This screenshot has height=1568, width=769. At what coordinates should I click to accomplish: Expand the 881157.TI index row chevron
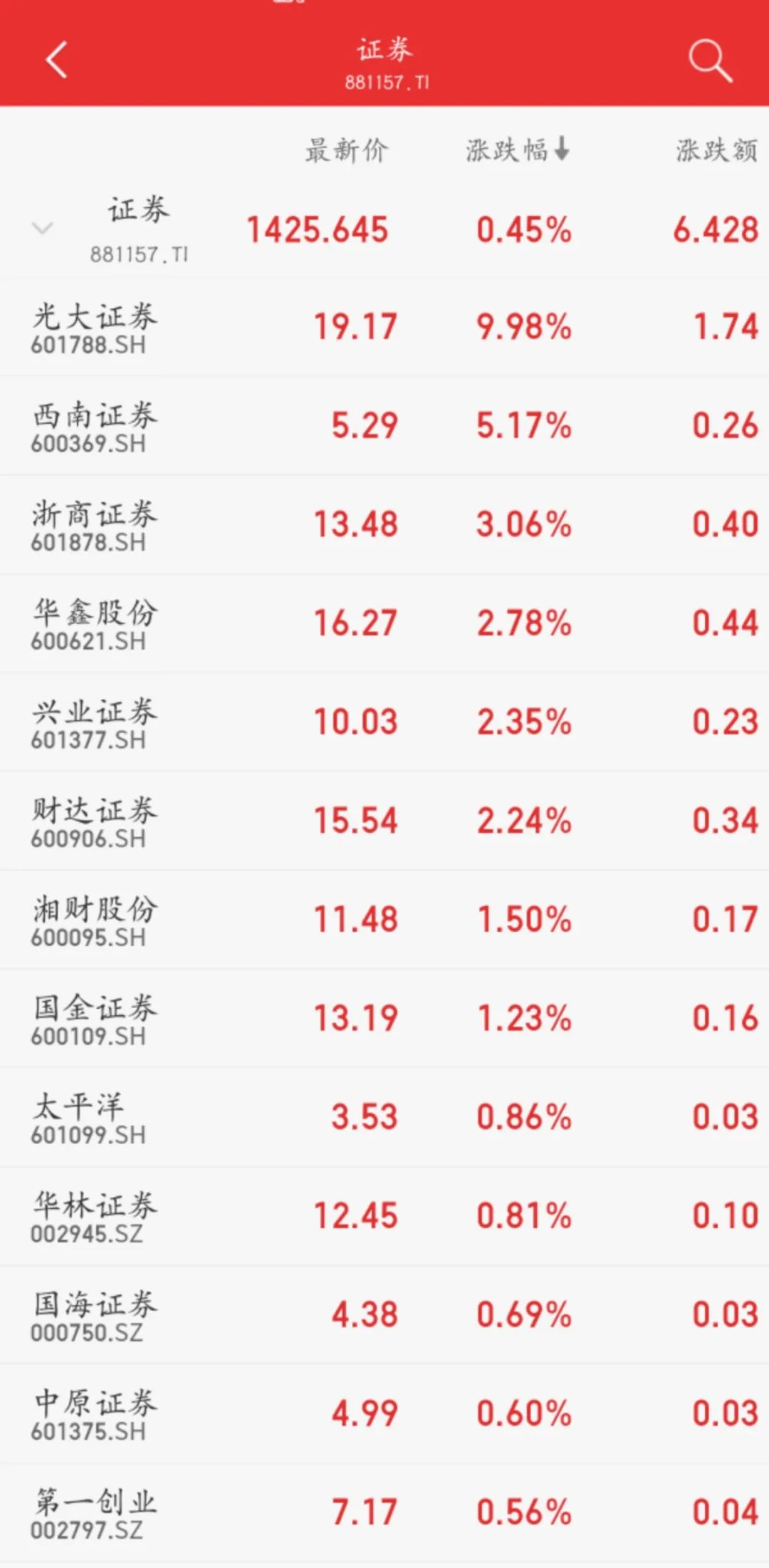coord(43,228)
